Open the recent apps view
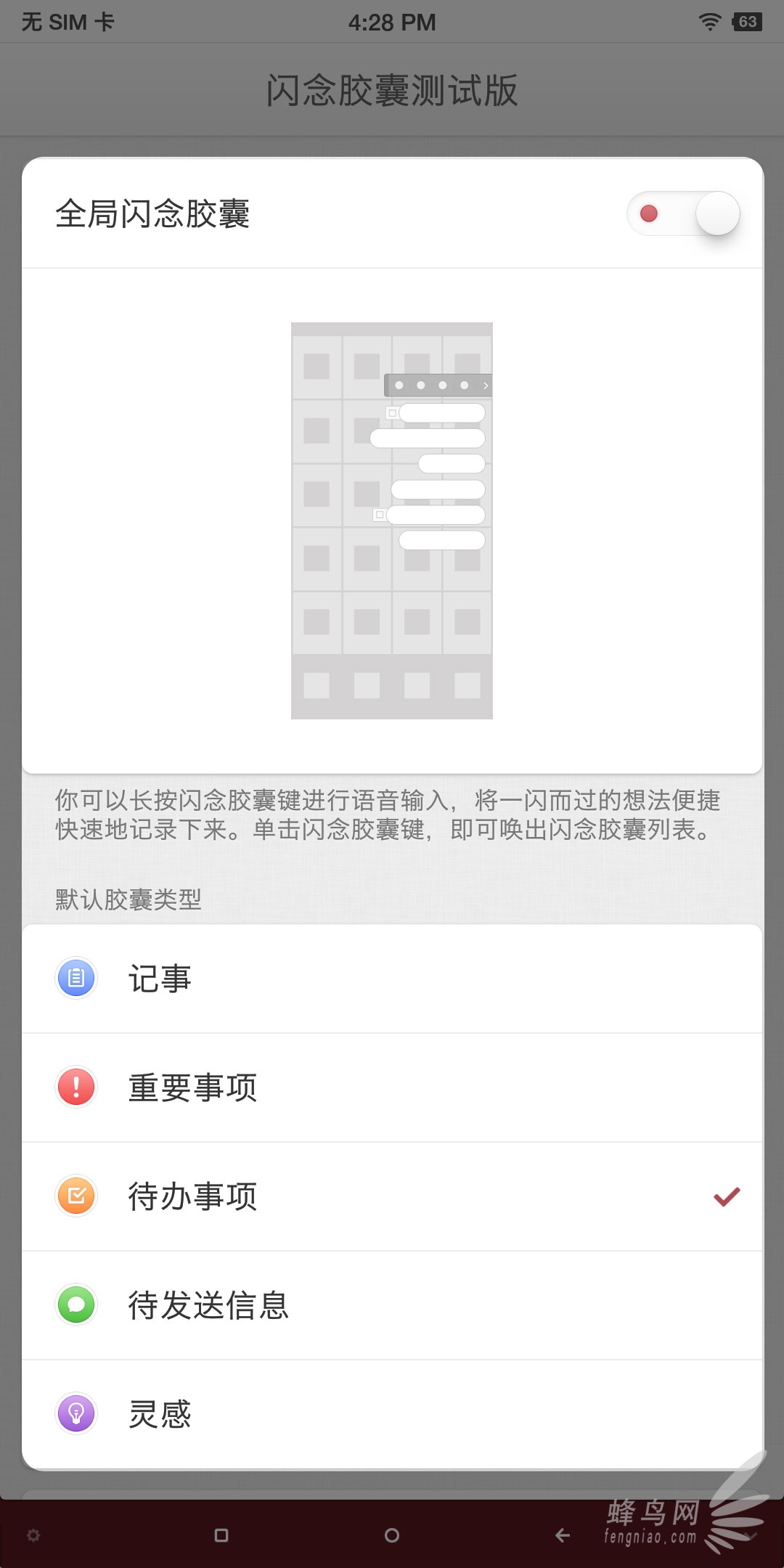Image resolution: width=784 pixels, height=1568 pixels. [x=221, y=1535]
